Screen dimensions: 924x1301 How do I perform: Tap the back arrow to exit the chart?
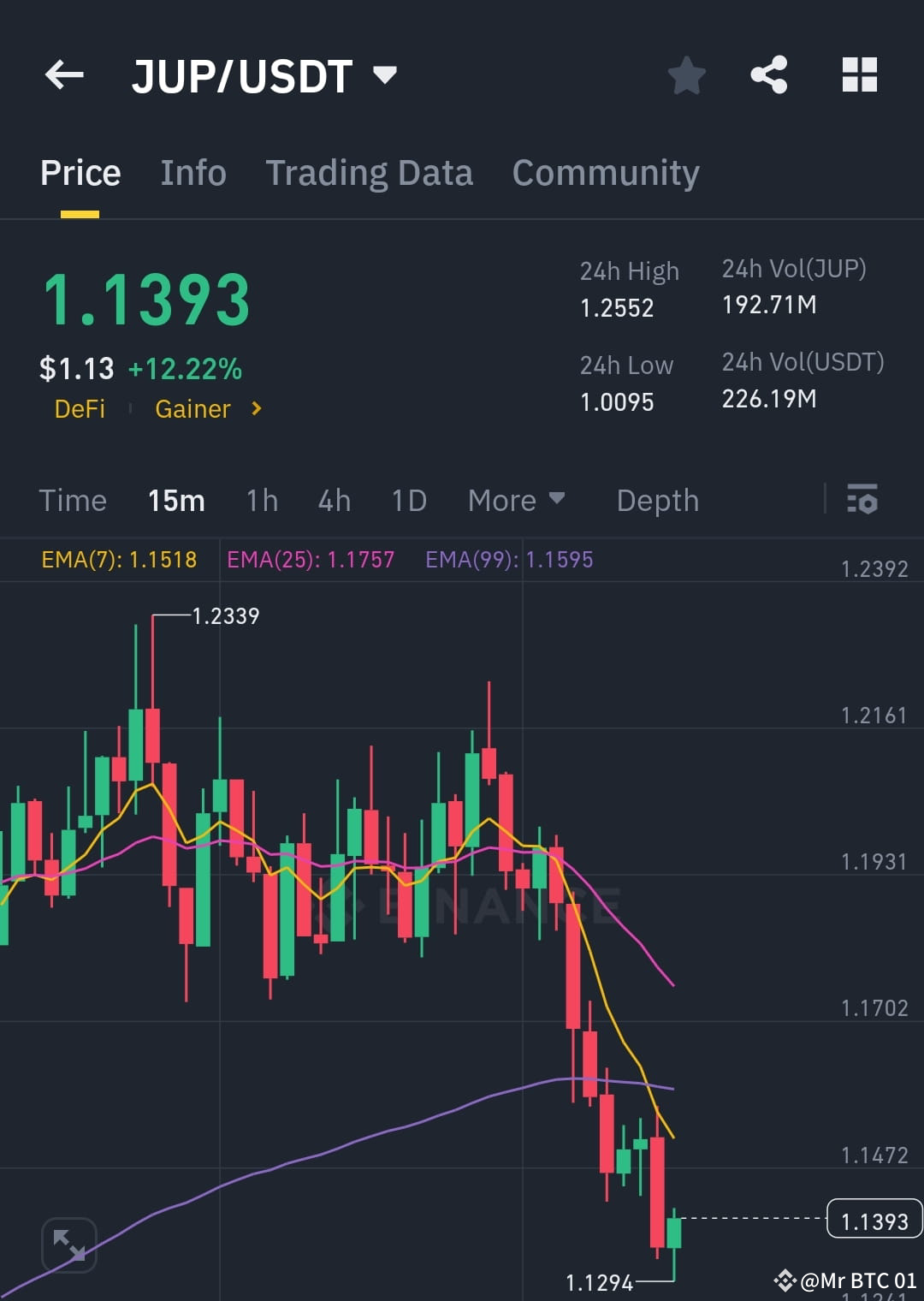click(x=62, y=75)
